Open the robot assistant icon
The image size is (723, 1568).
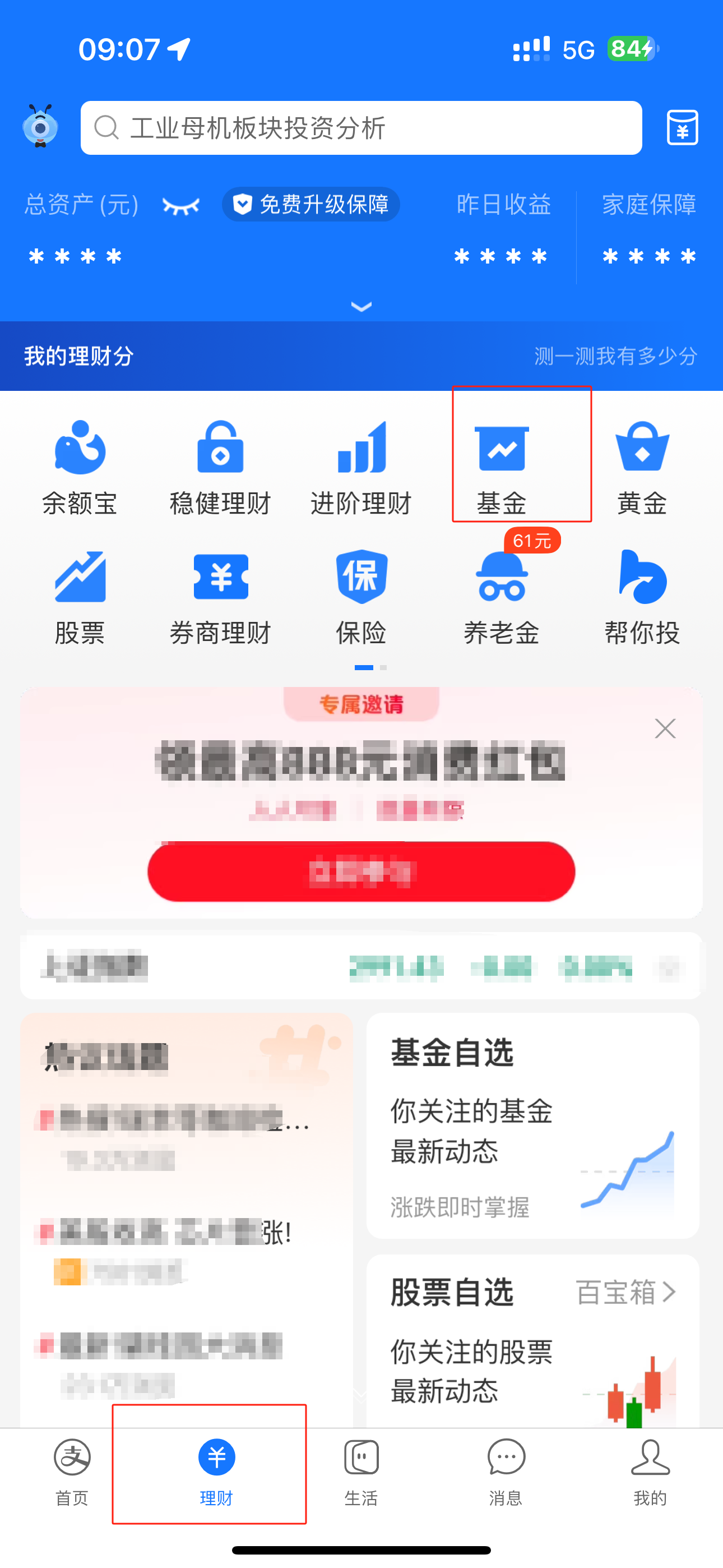[x=40, y=127]
